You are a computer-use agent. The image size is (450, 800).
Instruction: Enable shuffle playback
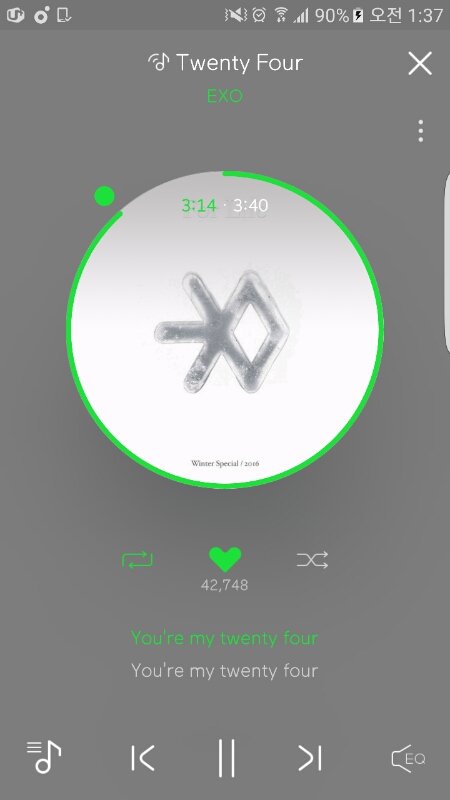click(x=312, y=560)
